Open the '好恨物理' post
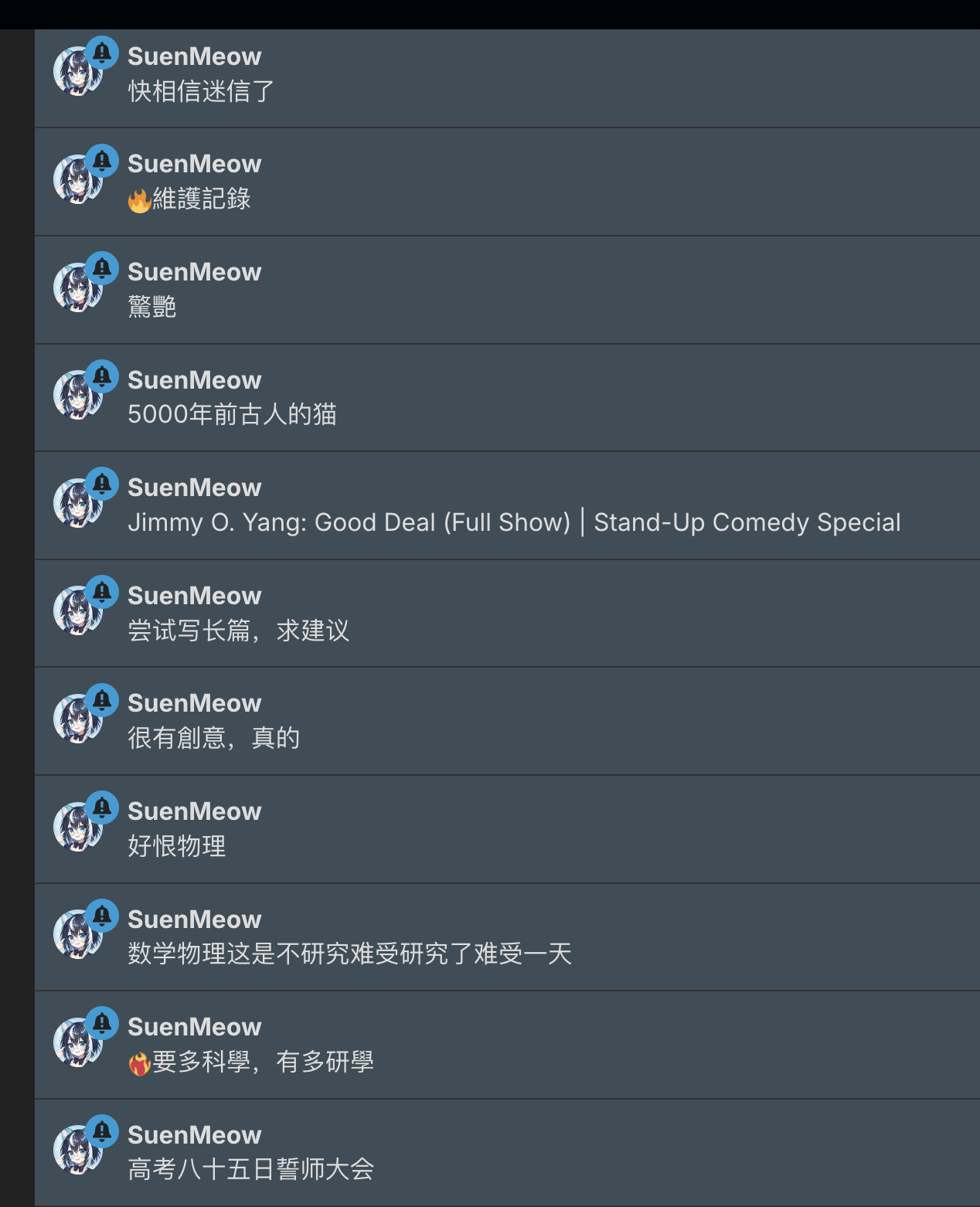 pyautogui.click(x=177, y=846)
